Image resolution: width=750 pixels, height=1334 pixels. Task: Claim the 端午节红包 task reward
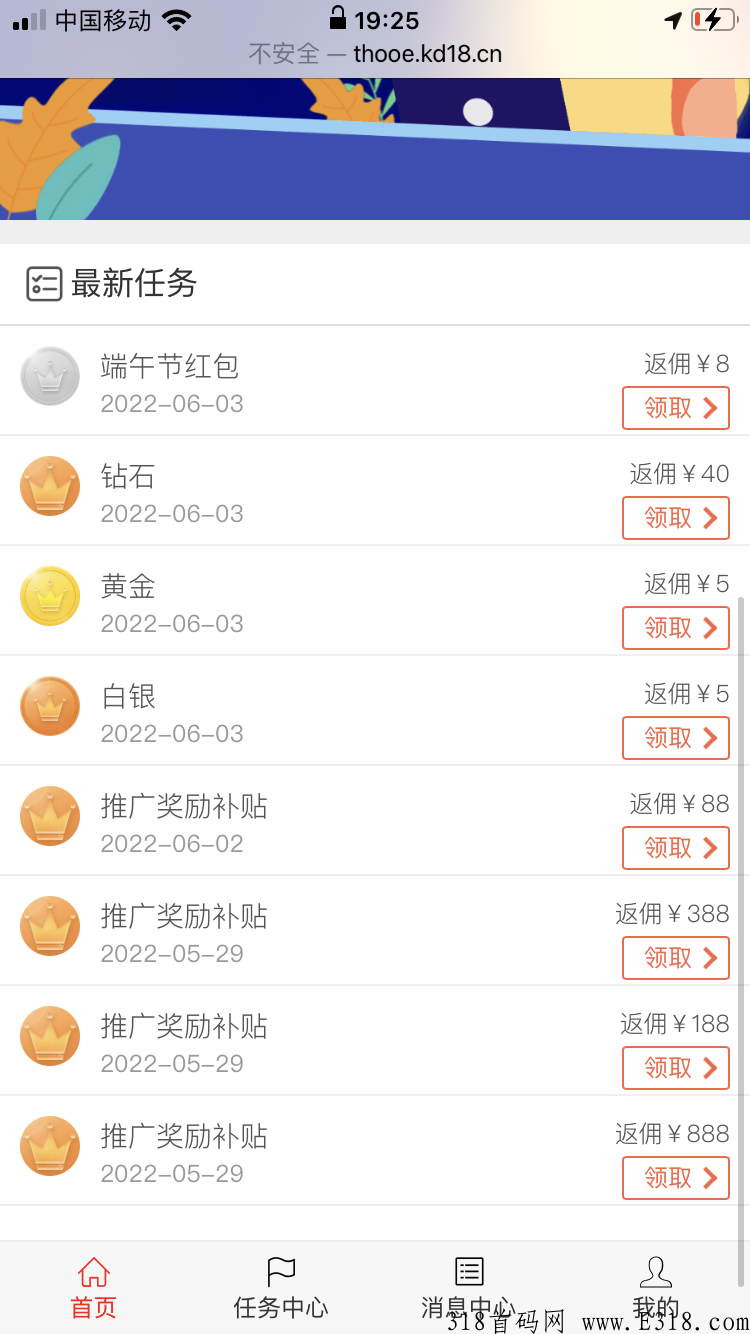pyautogui.click(x=676, y=408)
